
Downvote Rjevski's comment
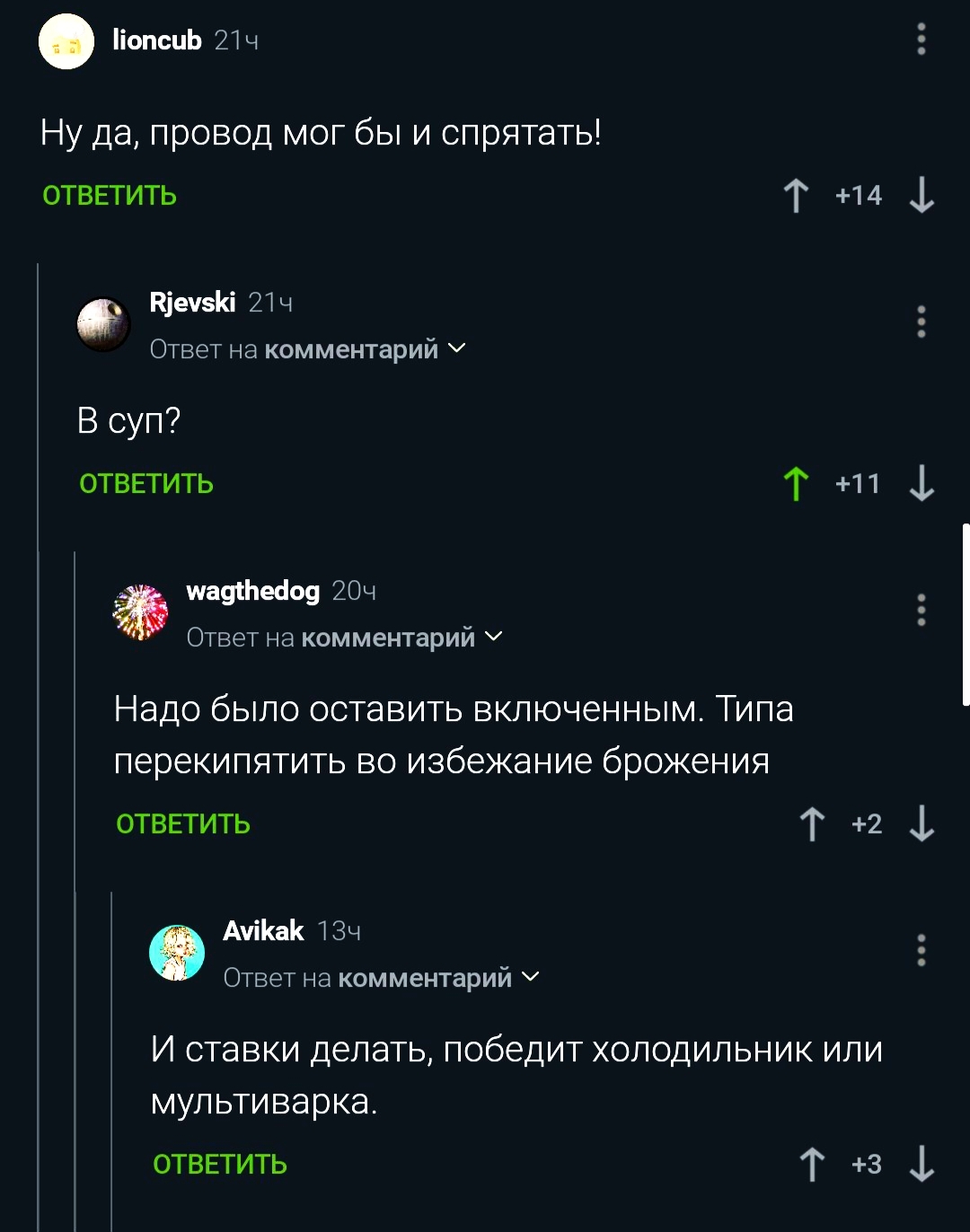(x=921, y=484)
